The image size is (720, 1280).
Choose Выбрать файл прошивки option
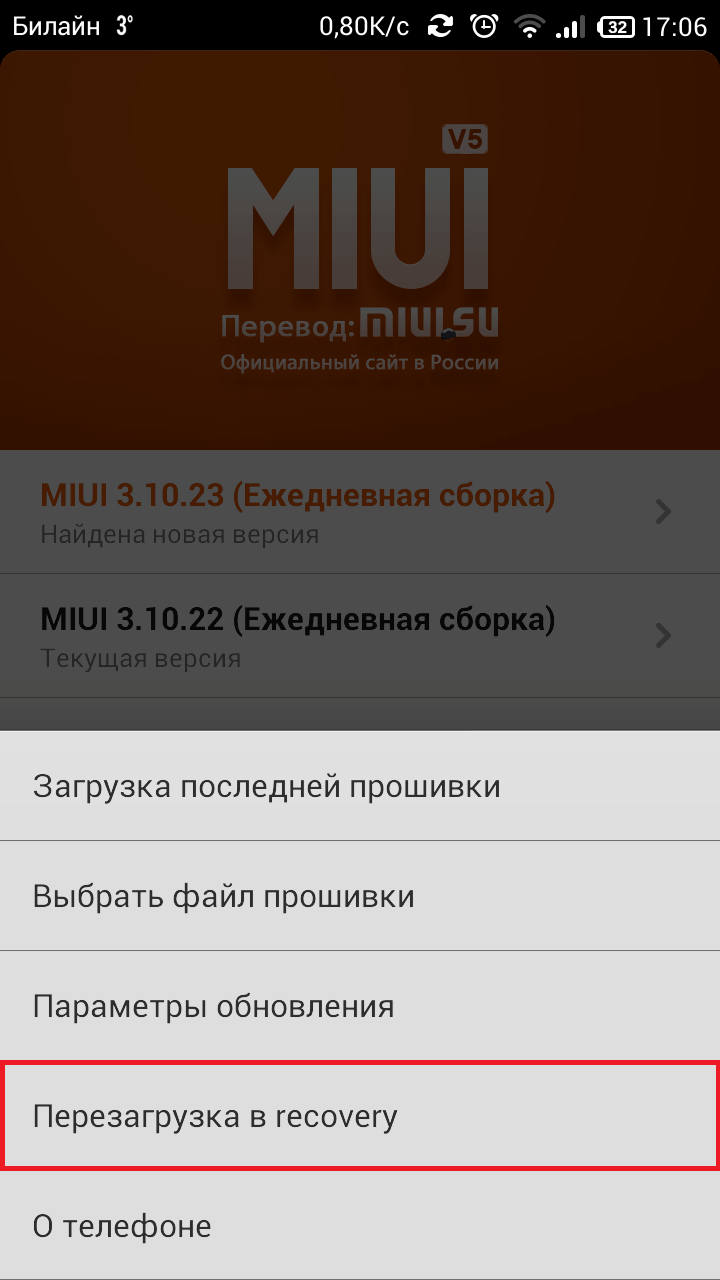[360, 896]
